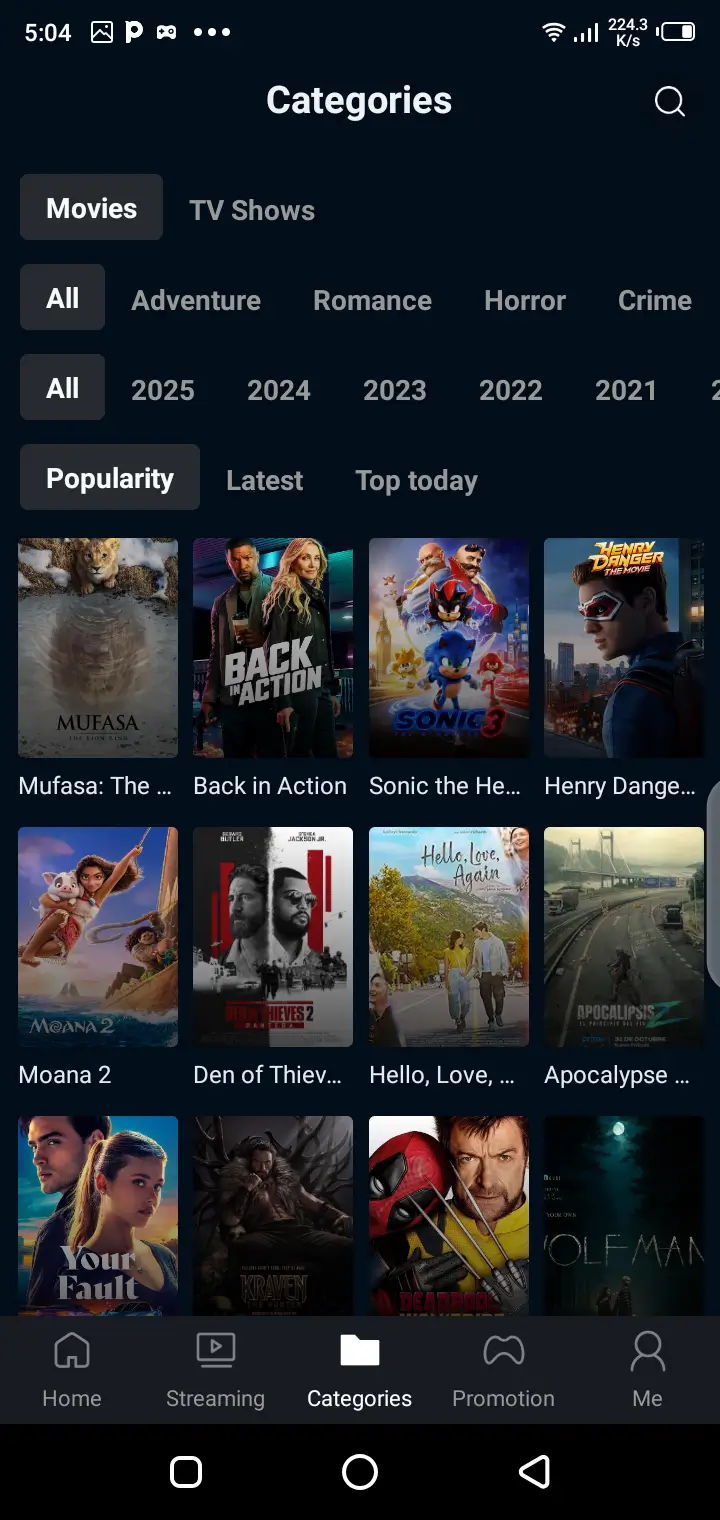Go to the Home tab
The width and height of the screenshot is (720, 1520).
click(72, 1370)
